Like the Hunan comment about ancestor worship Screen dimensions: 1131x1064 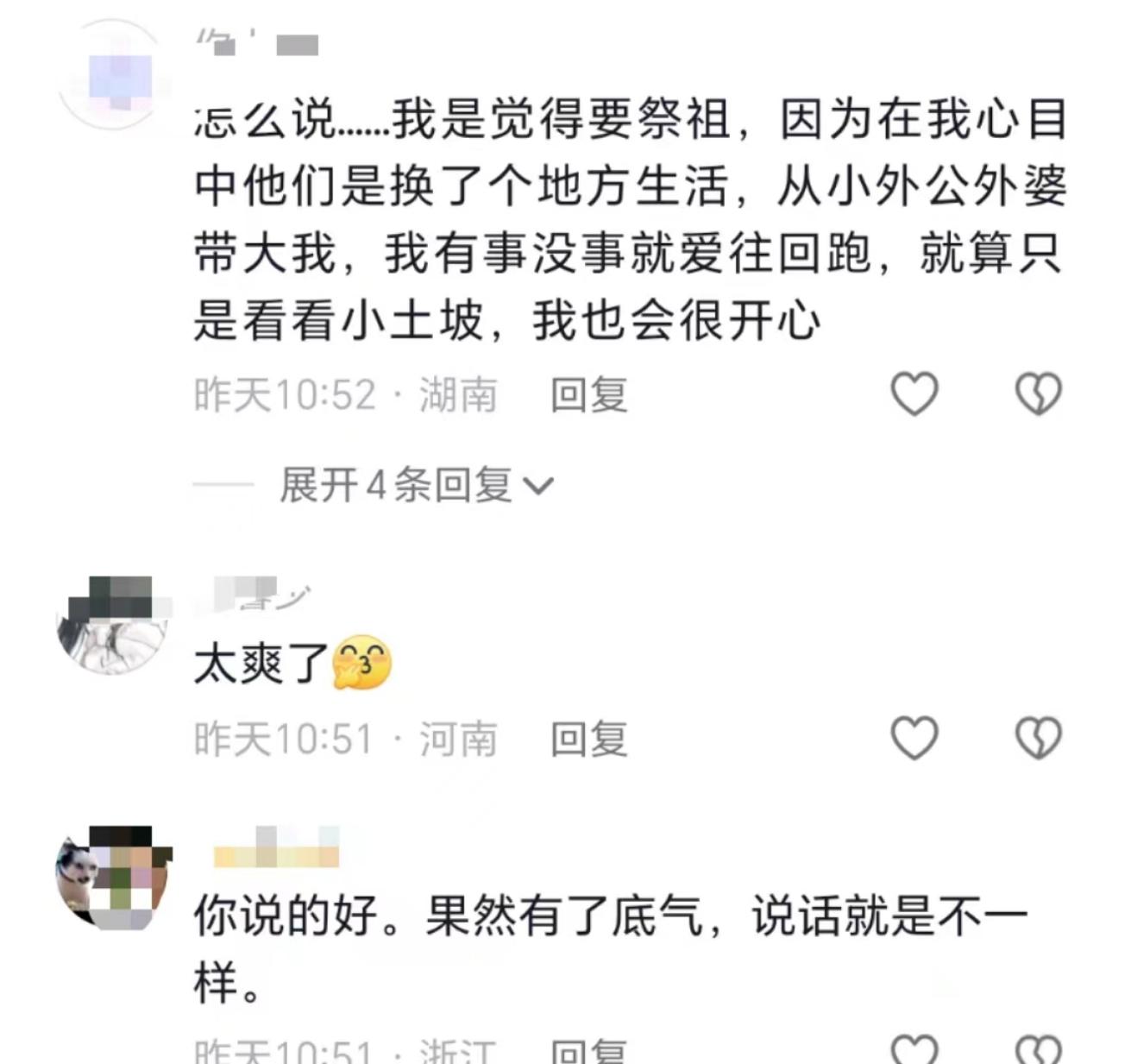click(914, 394)
